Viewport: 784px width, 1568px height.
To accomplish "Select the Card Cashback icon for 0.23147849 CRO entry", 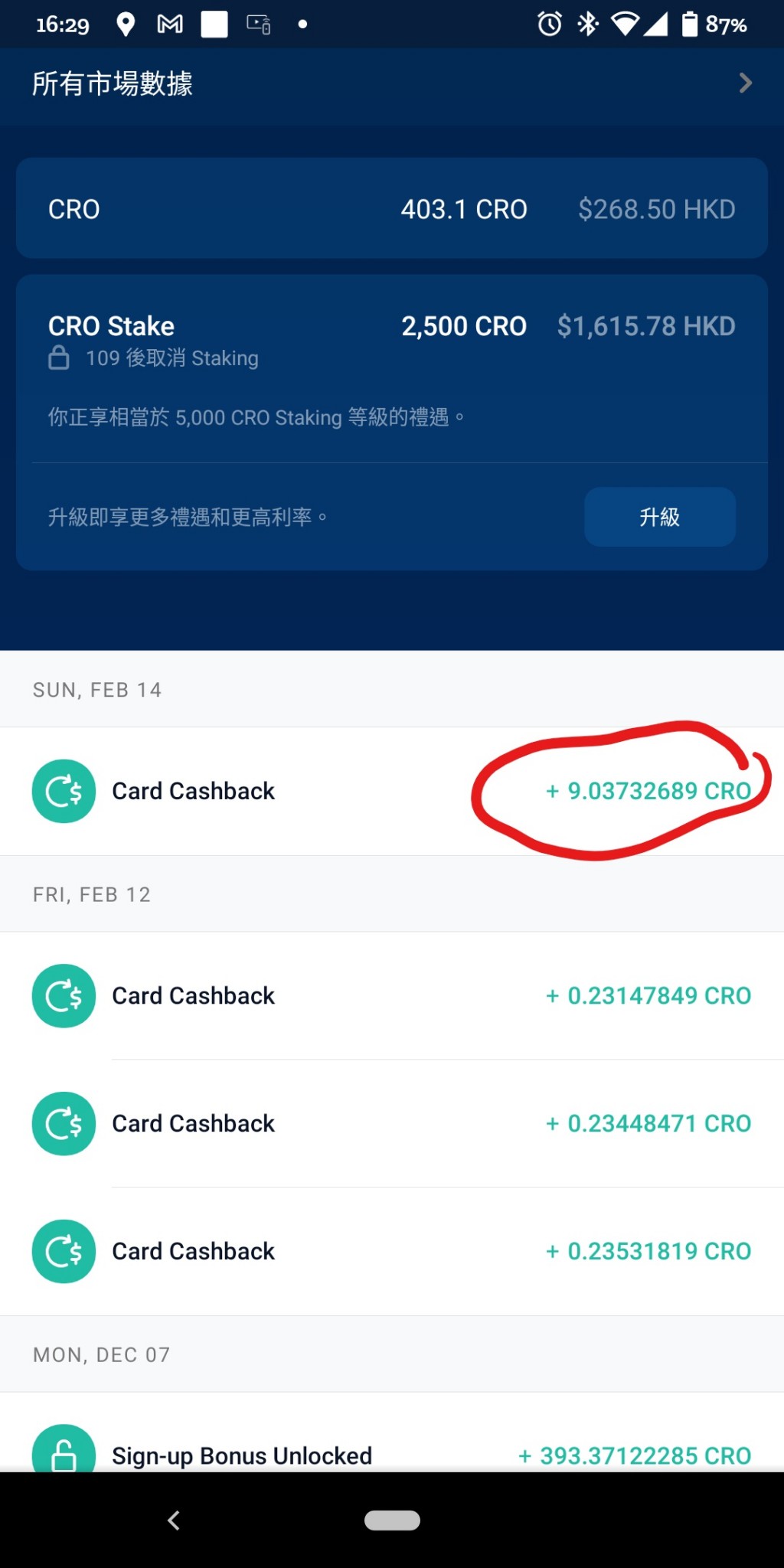I will click(x=64, y=995).
